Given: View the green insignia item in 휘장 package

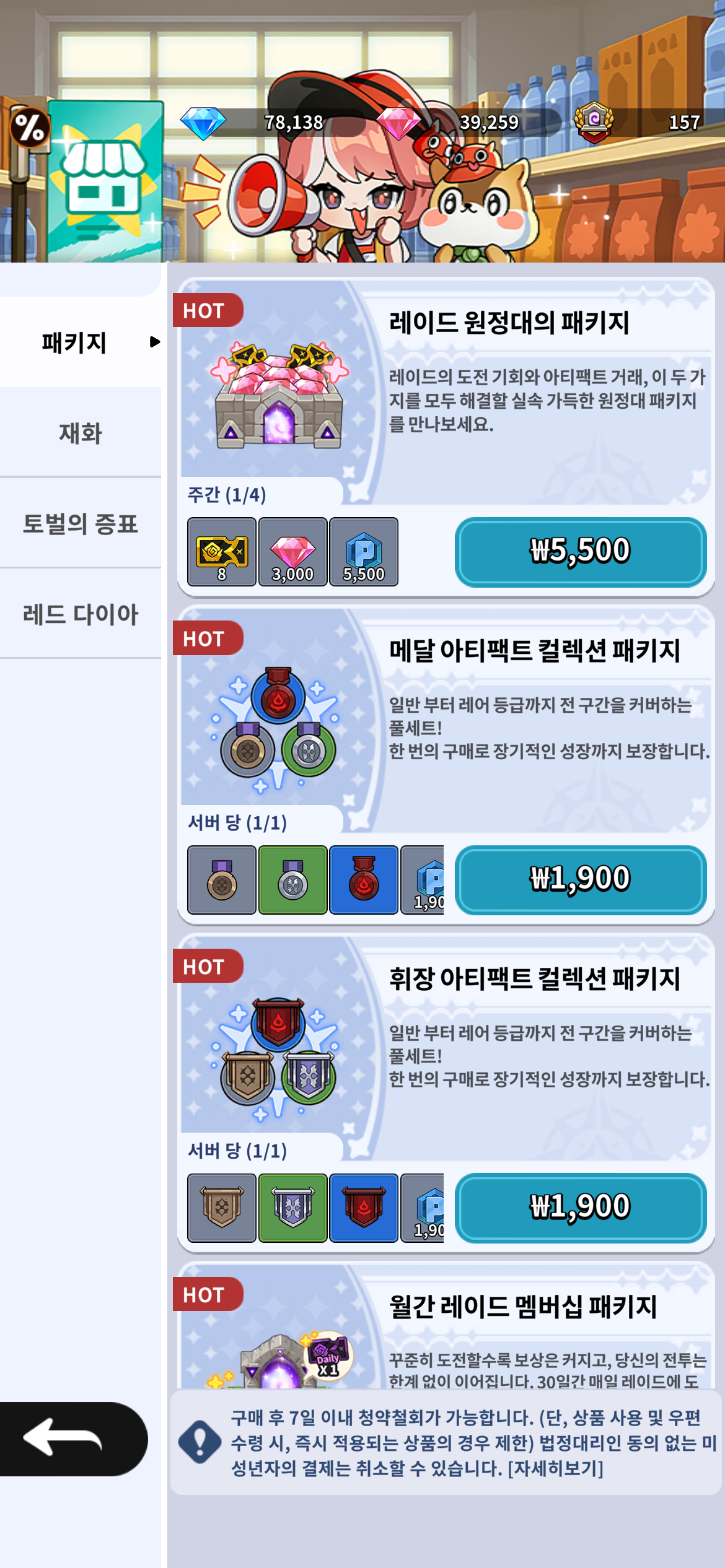Looking at the screenshot, I should [292, 1208].
